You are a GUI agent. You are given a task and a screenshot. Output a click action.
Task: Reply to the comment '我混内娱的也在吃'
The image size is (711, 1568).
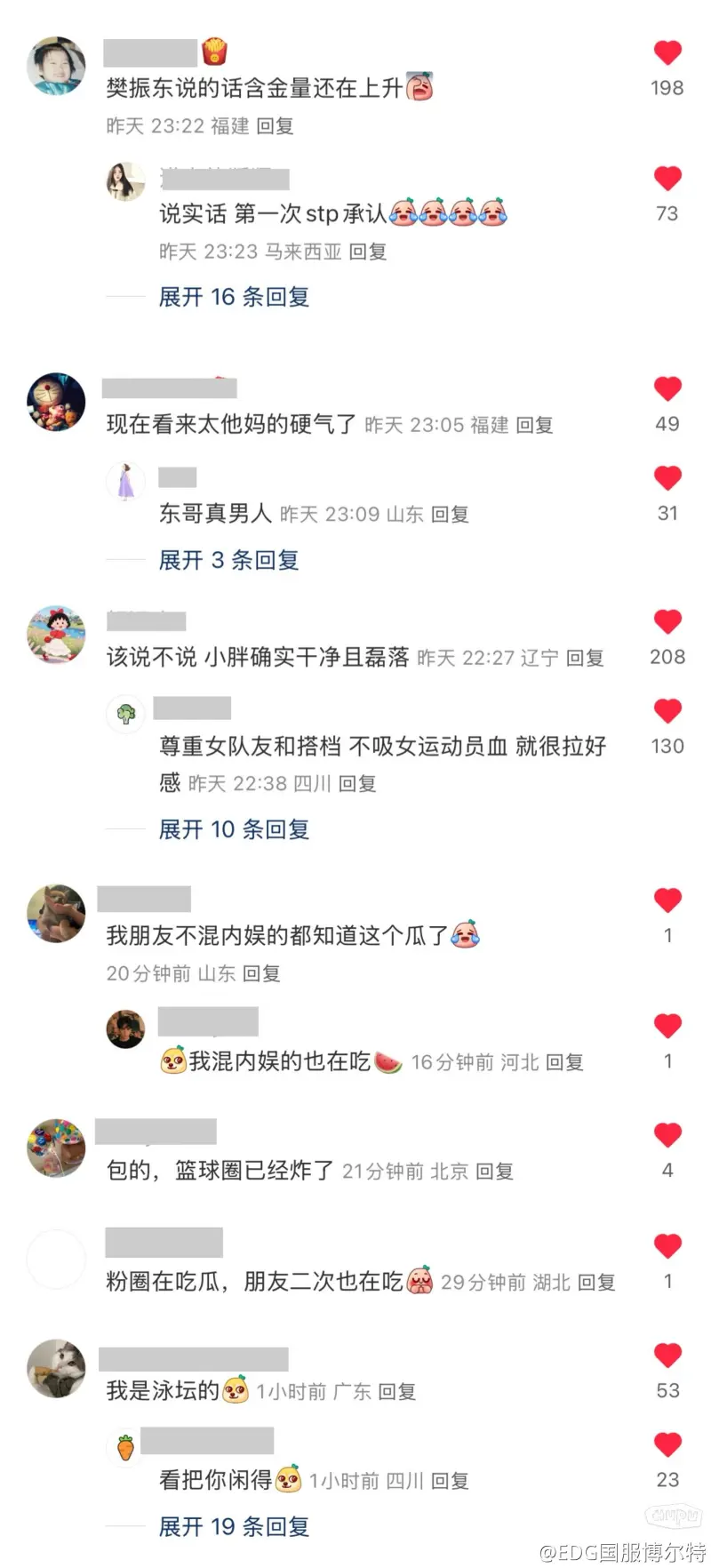pos(564,1062)
